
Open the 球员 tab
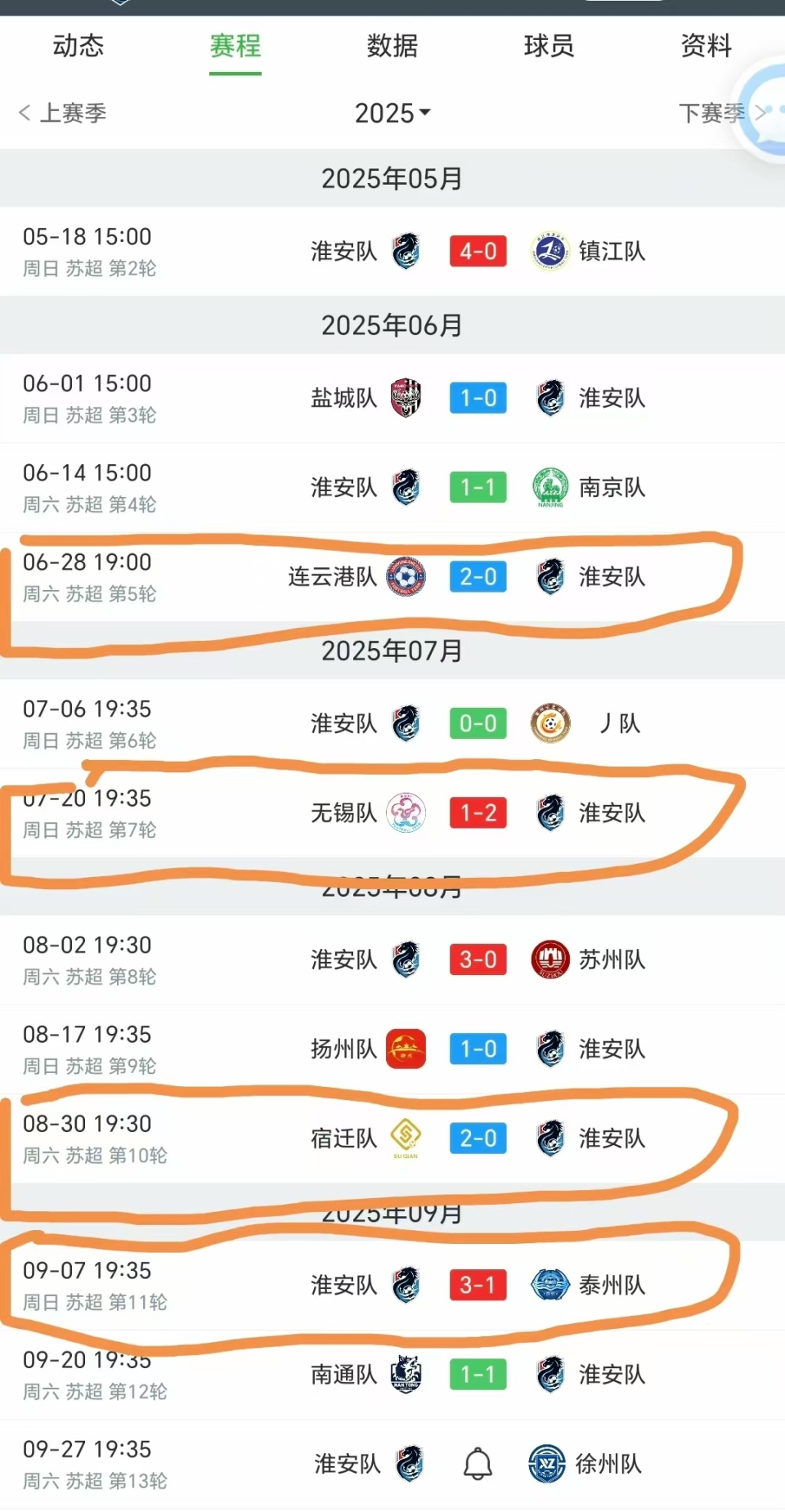tap(549, 46)
